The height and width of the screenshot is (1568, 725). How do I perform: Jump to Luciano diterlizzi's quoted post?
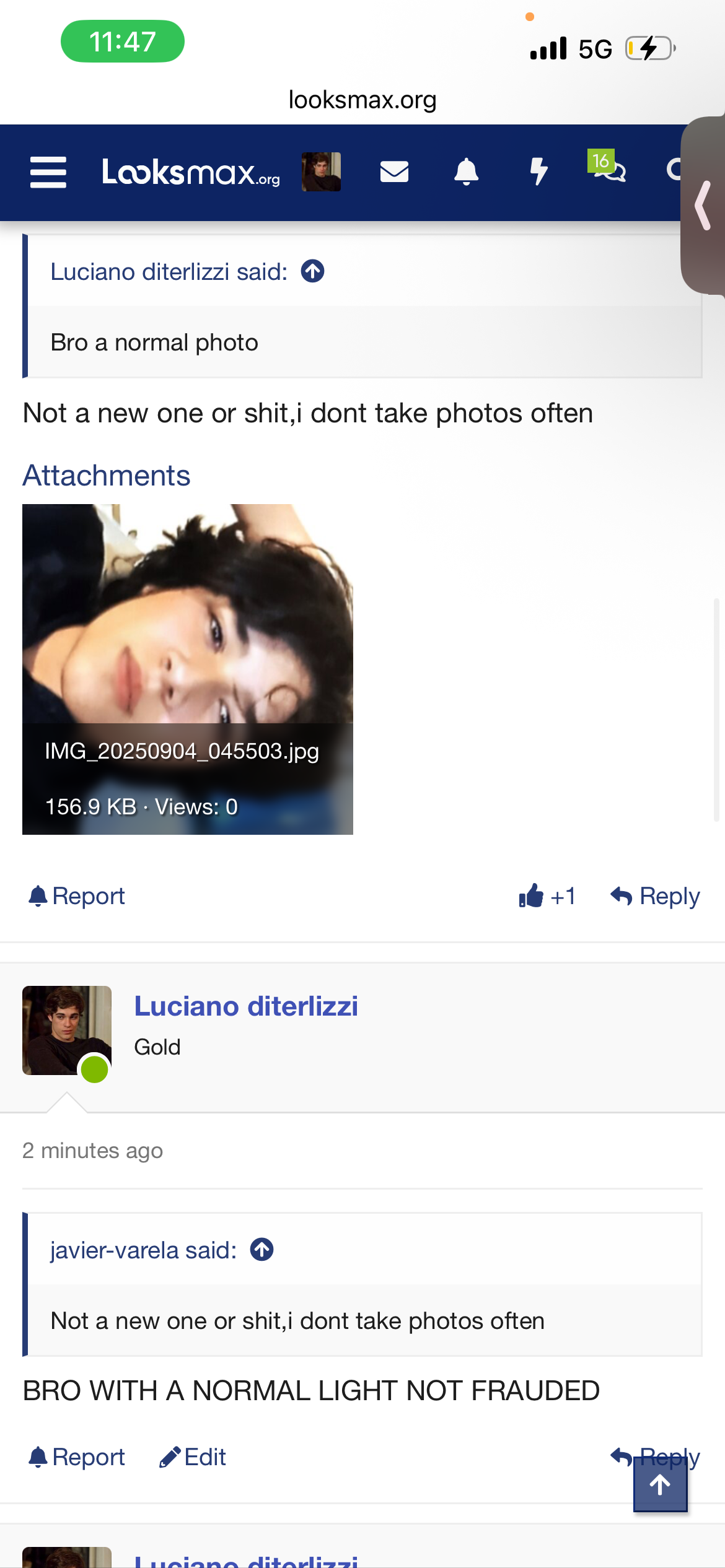313,271
